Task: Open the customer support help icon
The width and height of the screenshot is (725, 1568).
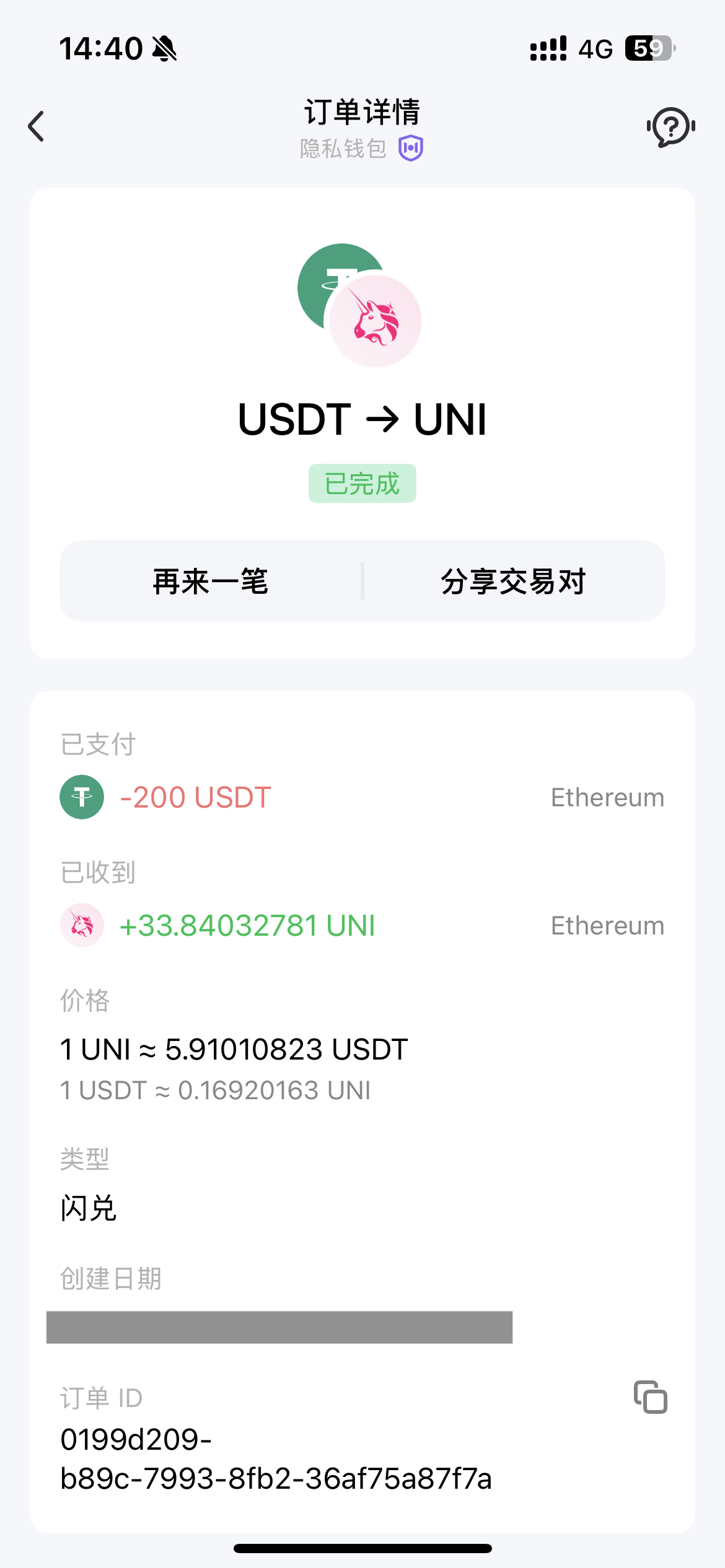Action: (x=671, y=127)
